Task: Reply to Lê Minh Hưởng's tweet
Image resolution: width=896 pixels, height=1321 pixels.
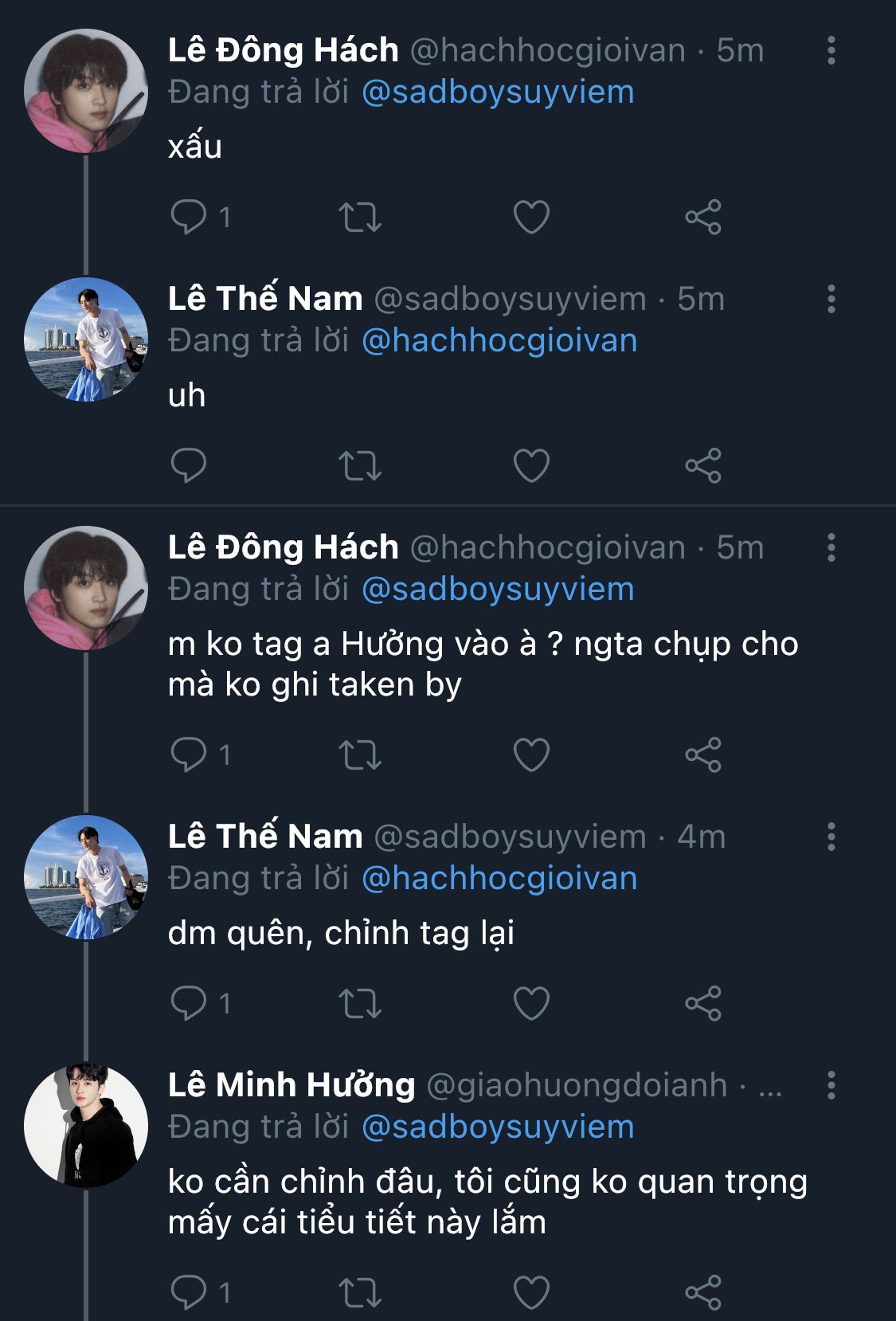Action: (189, 1292)
